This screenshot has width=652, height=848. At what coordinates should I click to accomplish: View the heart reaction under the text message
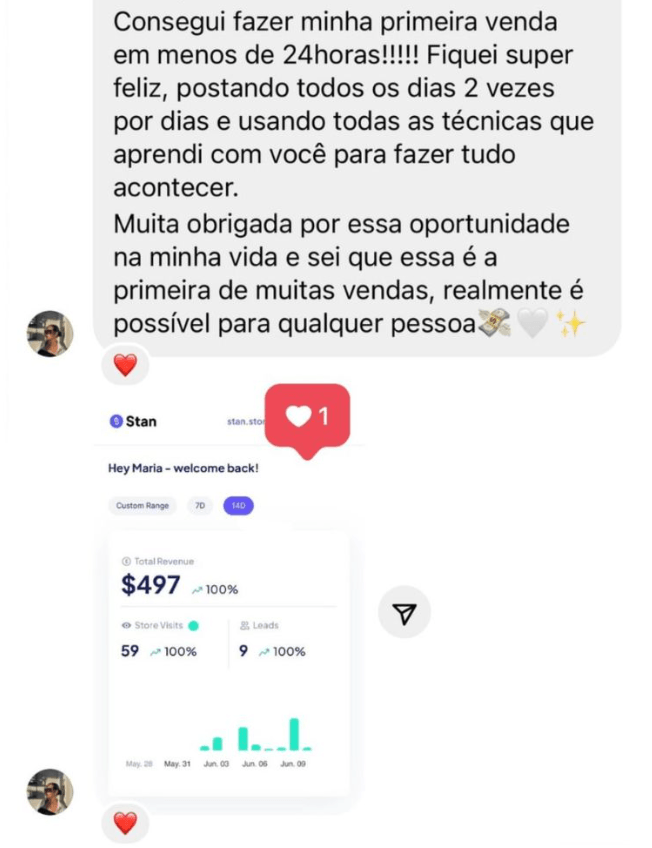[x=125, y=365]
